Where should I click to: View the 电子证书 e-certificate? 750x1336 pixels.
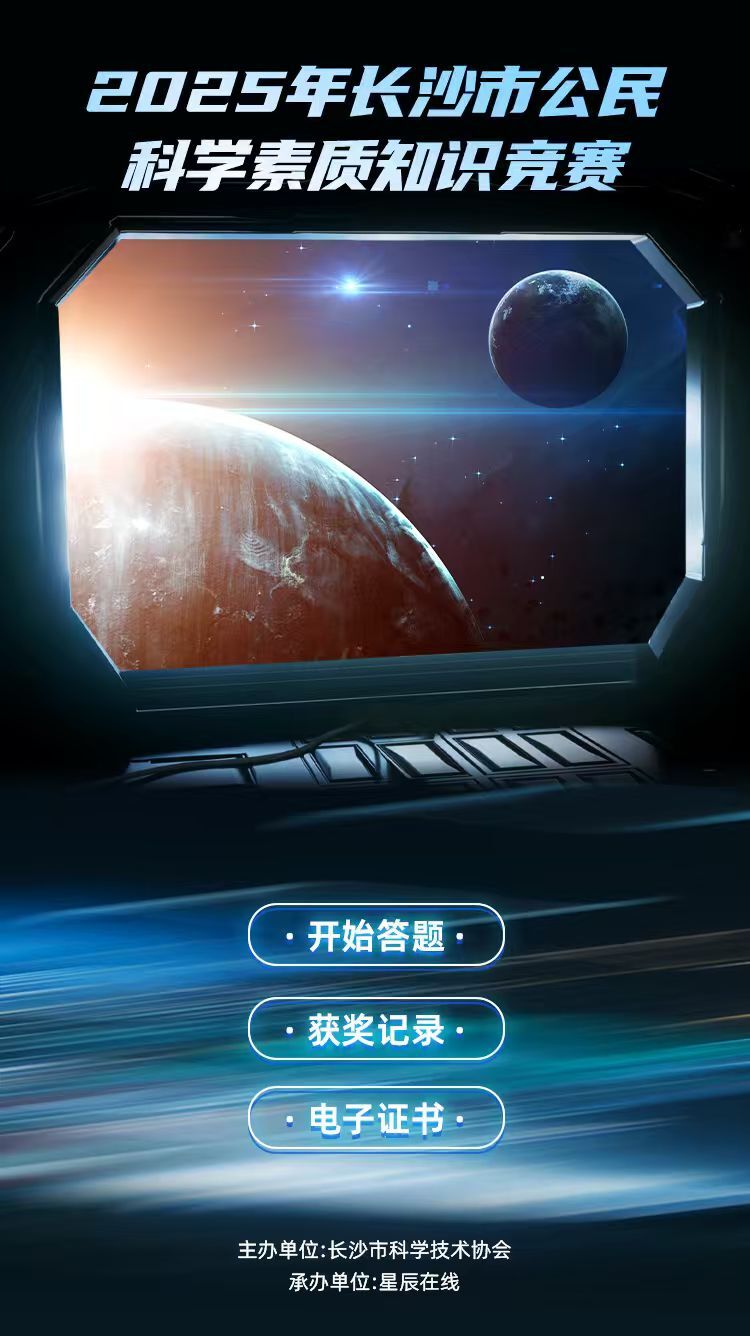pos(376,1118)
